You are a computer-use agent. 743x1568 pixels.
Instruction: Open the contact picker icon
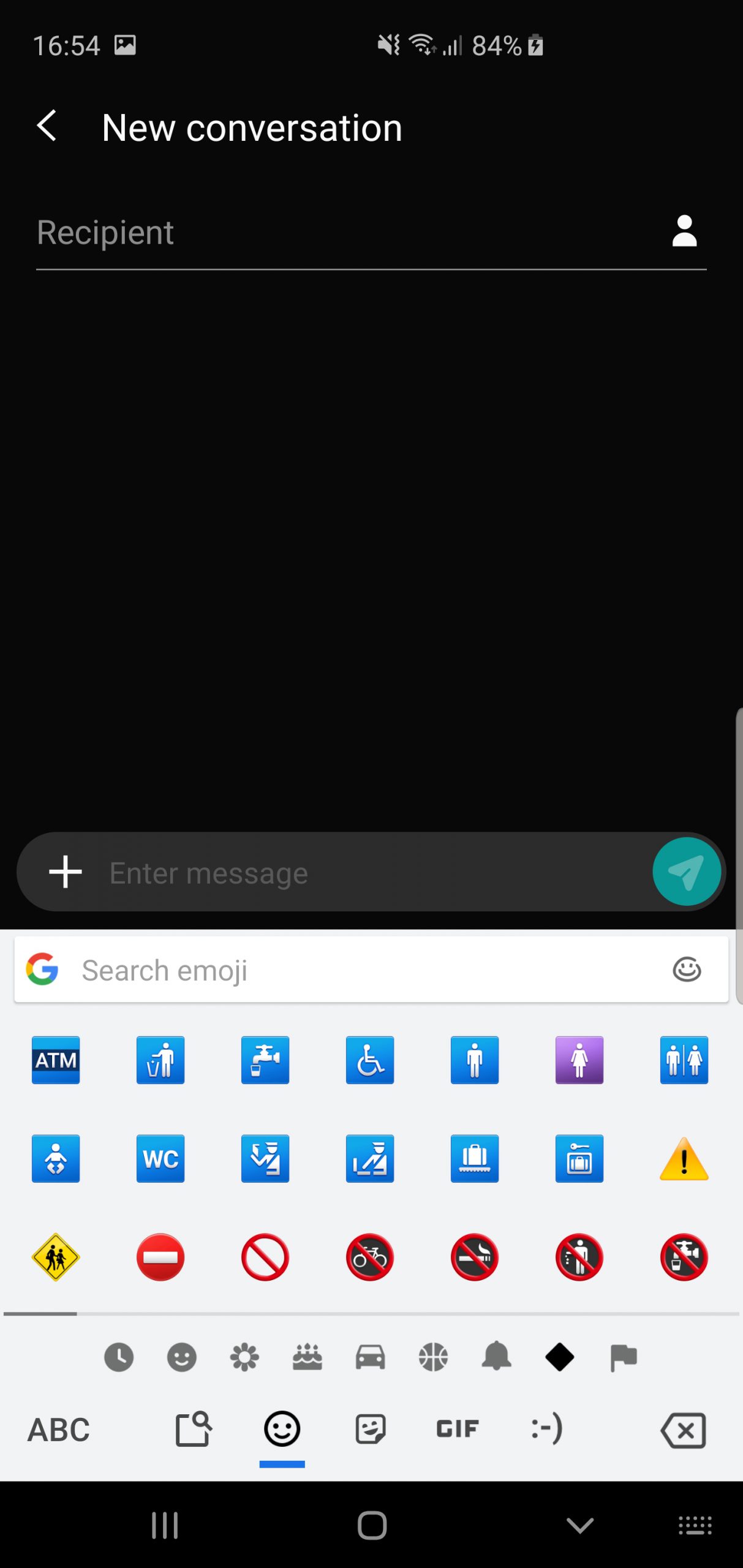(x=684, y=232)
